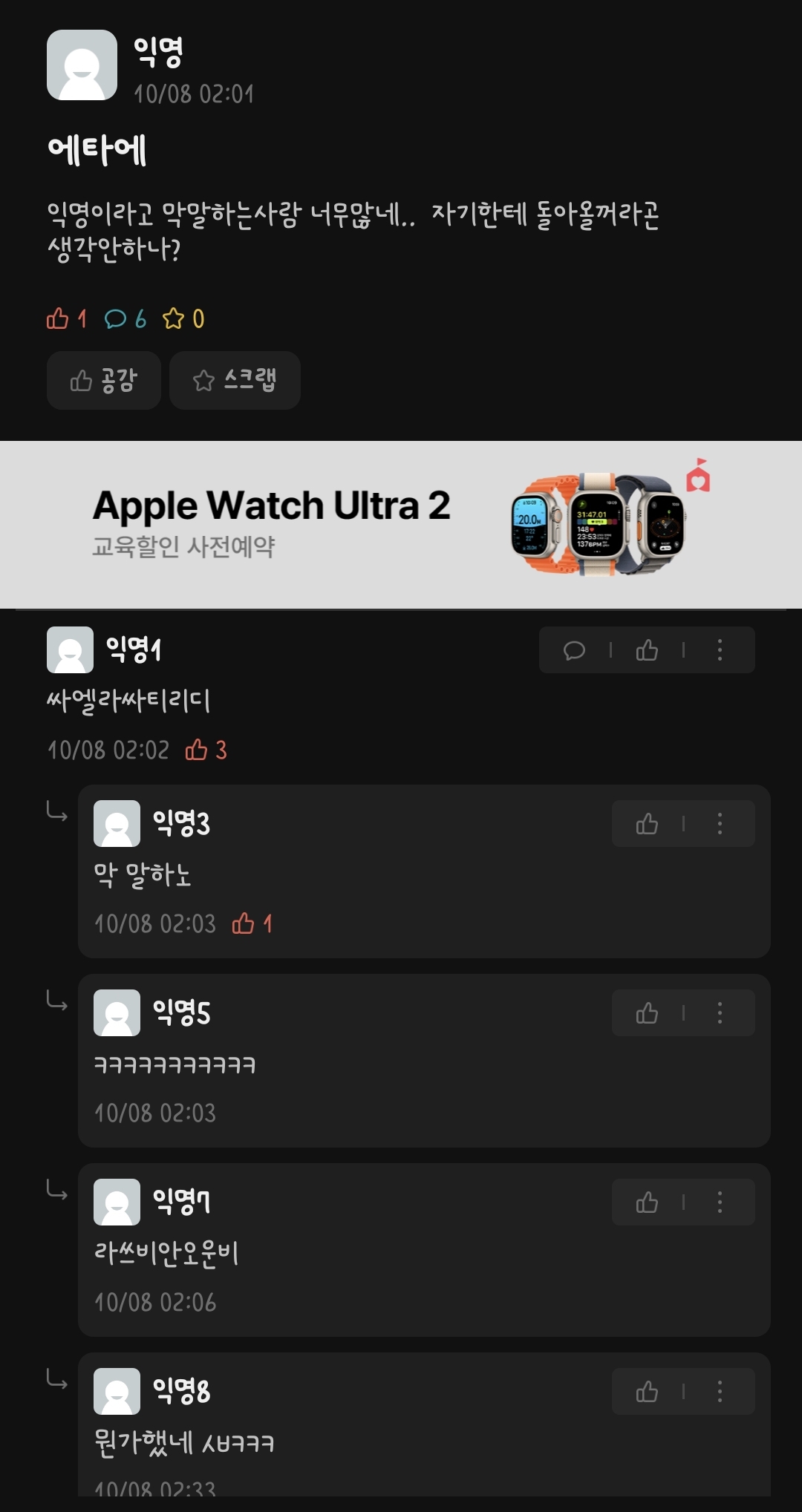This screenshot has width=802, height=1512.
Task: Open more options on 익명8's reply
Action: (x=719, y=1392)
